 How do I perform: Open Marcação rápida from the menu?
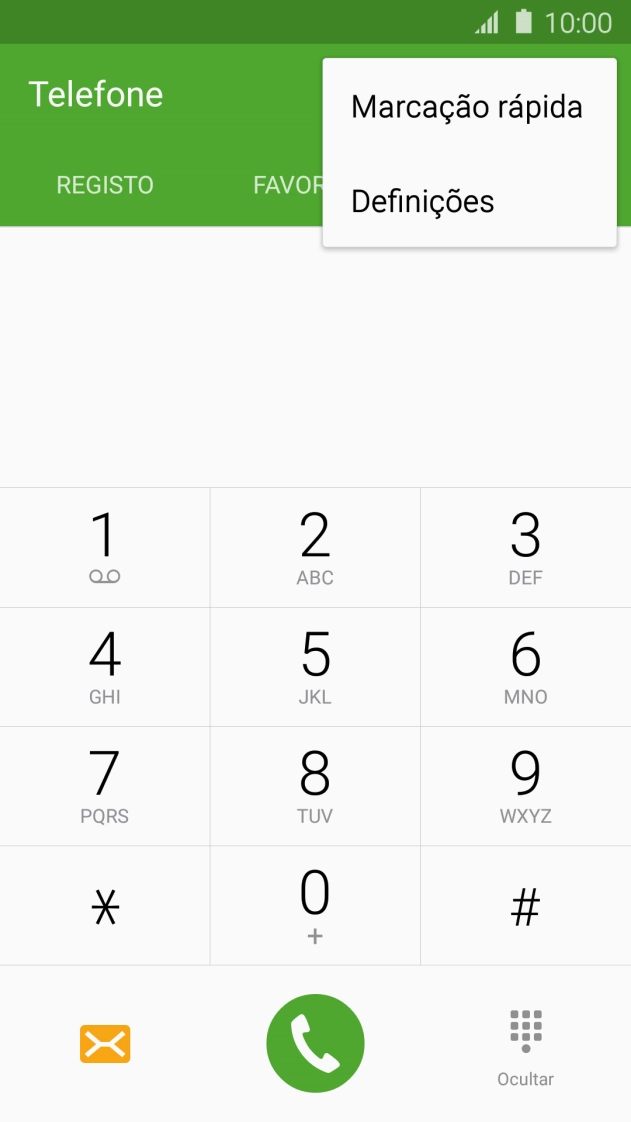[x=469, y=107]
